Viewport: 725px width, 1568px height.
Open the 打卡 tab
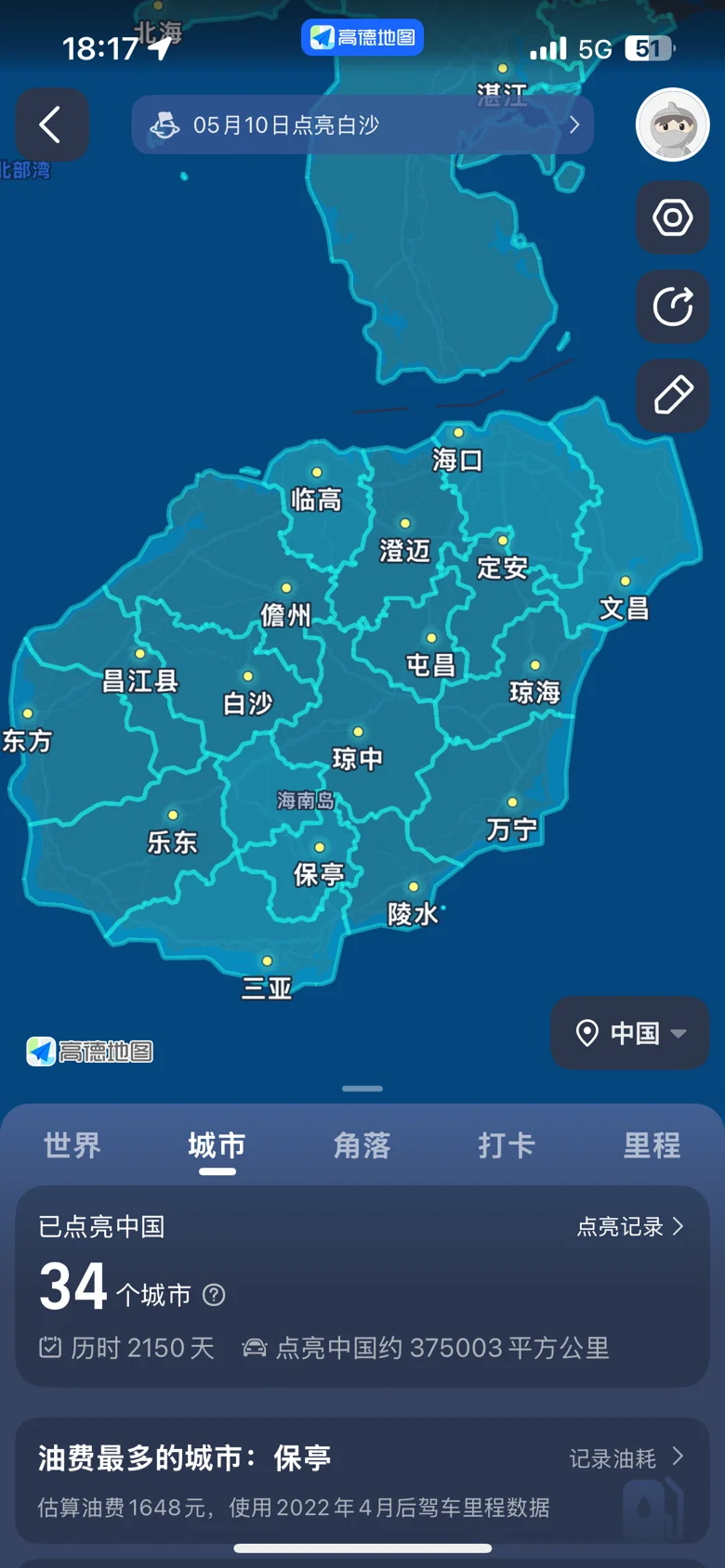(507, 1145)
